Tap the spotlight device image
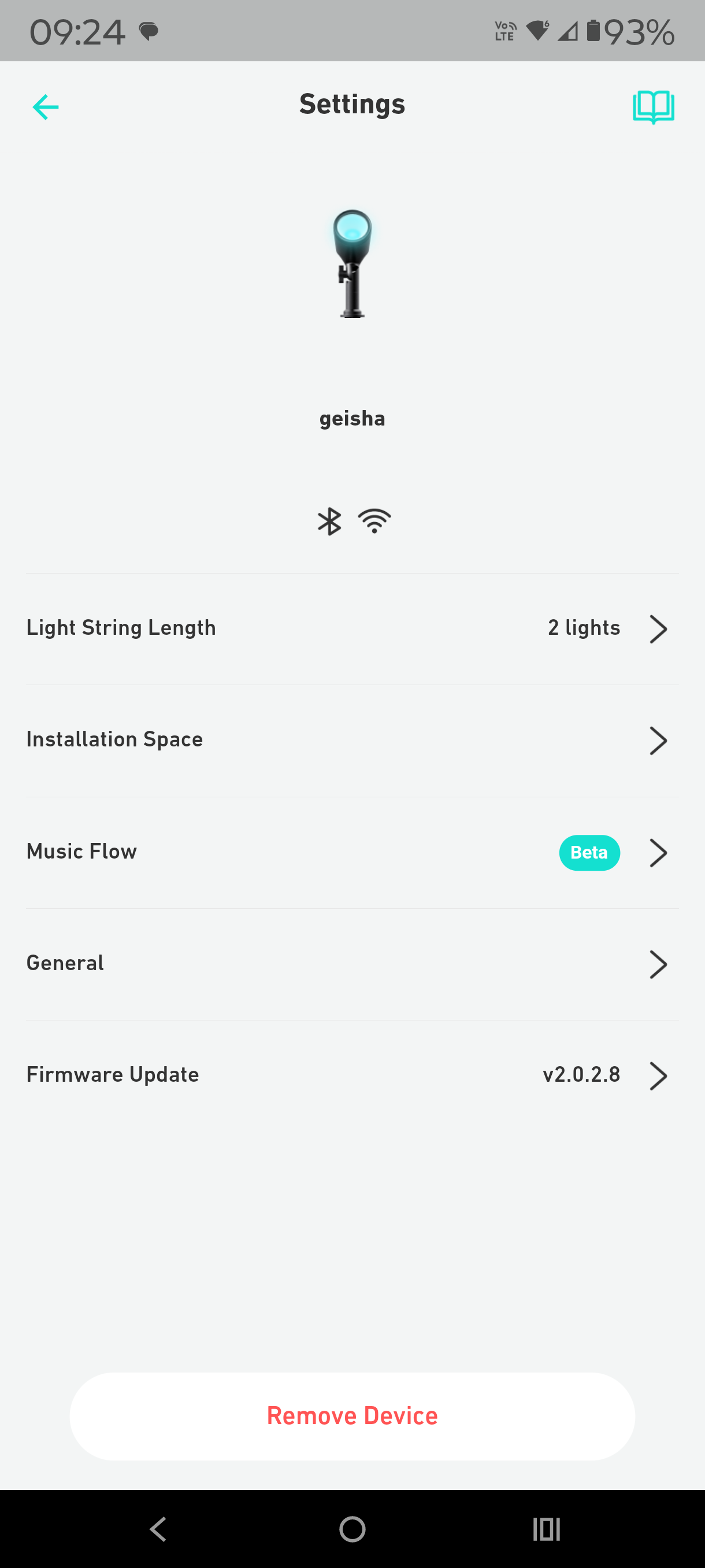 click(352, 265)
